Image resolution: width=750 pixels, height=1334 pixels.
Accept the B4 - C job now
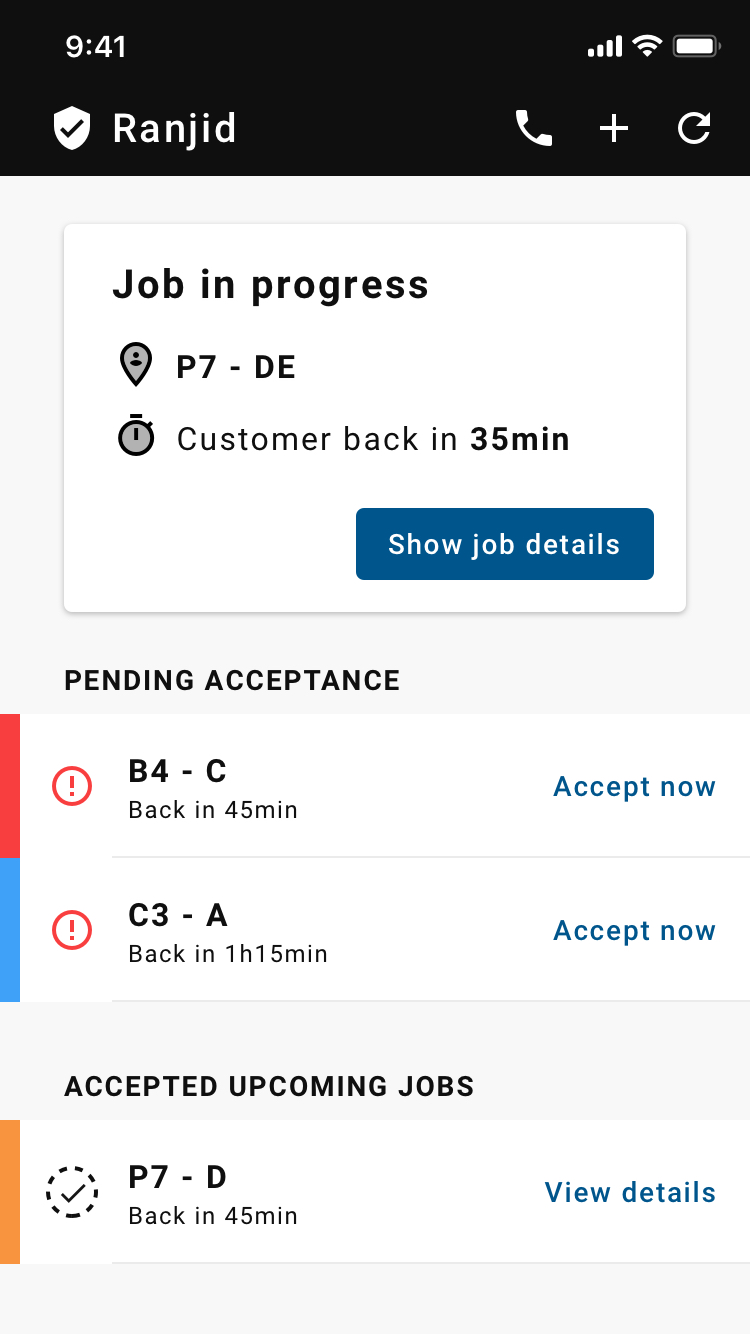(634, 787)
